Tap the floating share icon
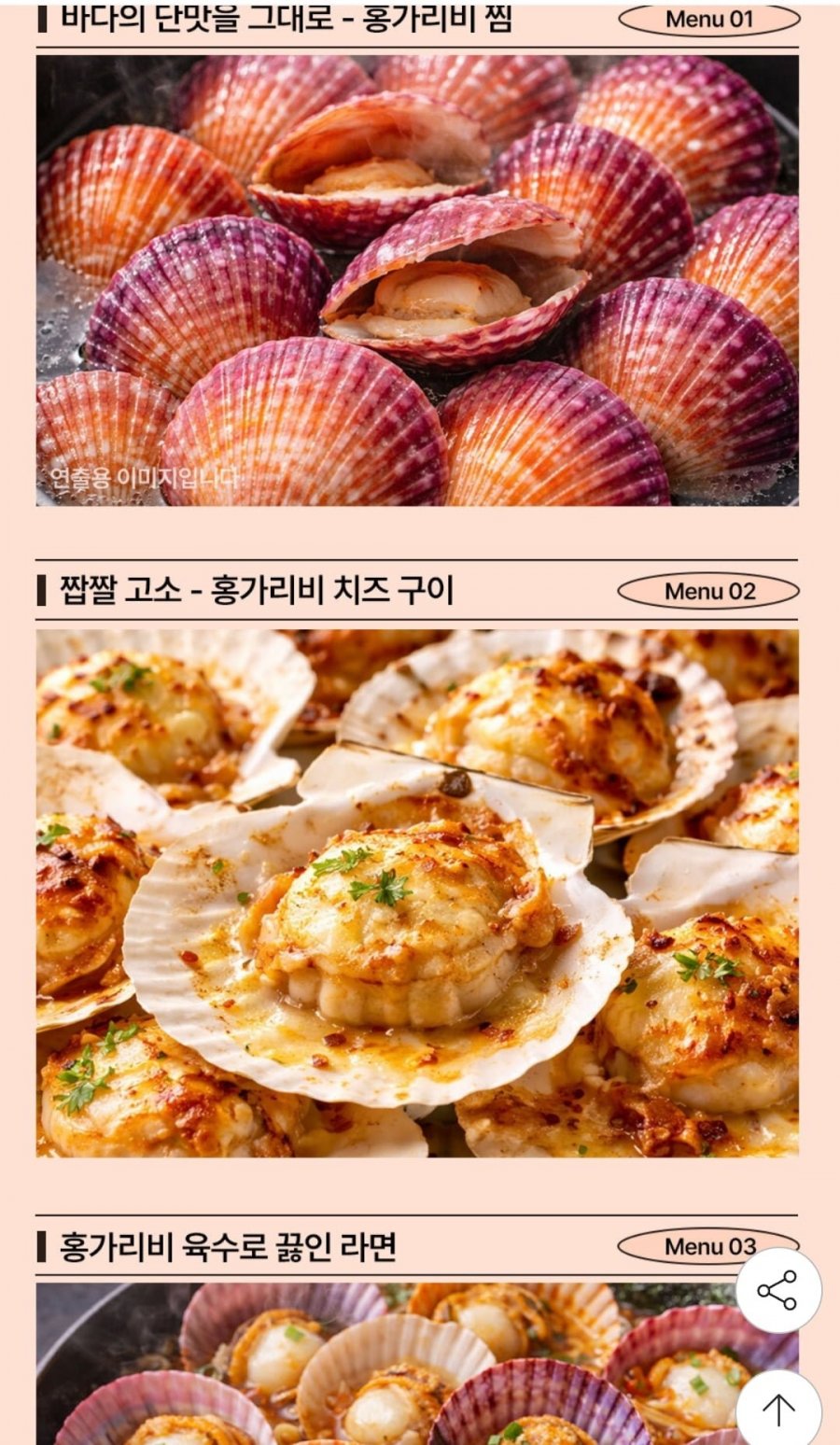This screenshot has height=1445, width=840. point(778,1290)
